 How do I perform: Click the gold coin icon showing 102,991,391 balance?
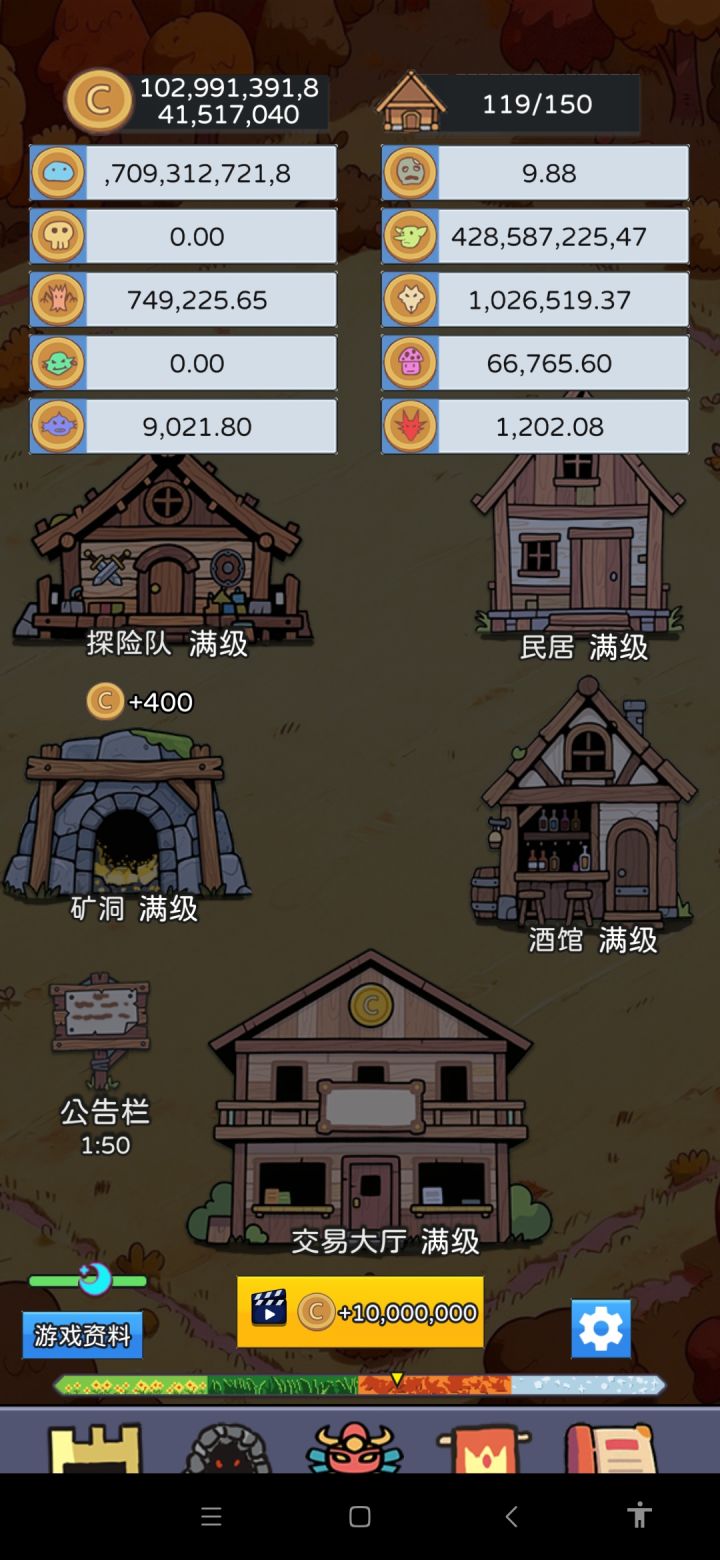tap(97, 98)
